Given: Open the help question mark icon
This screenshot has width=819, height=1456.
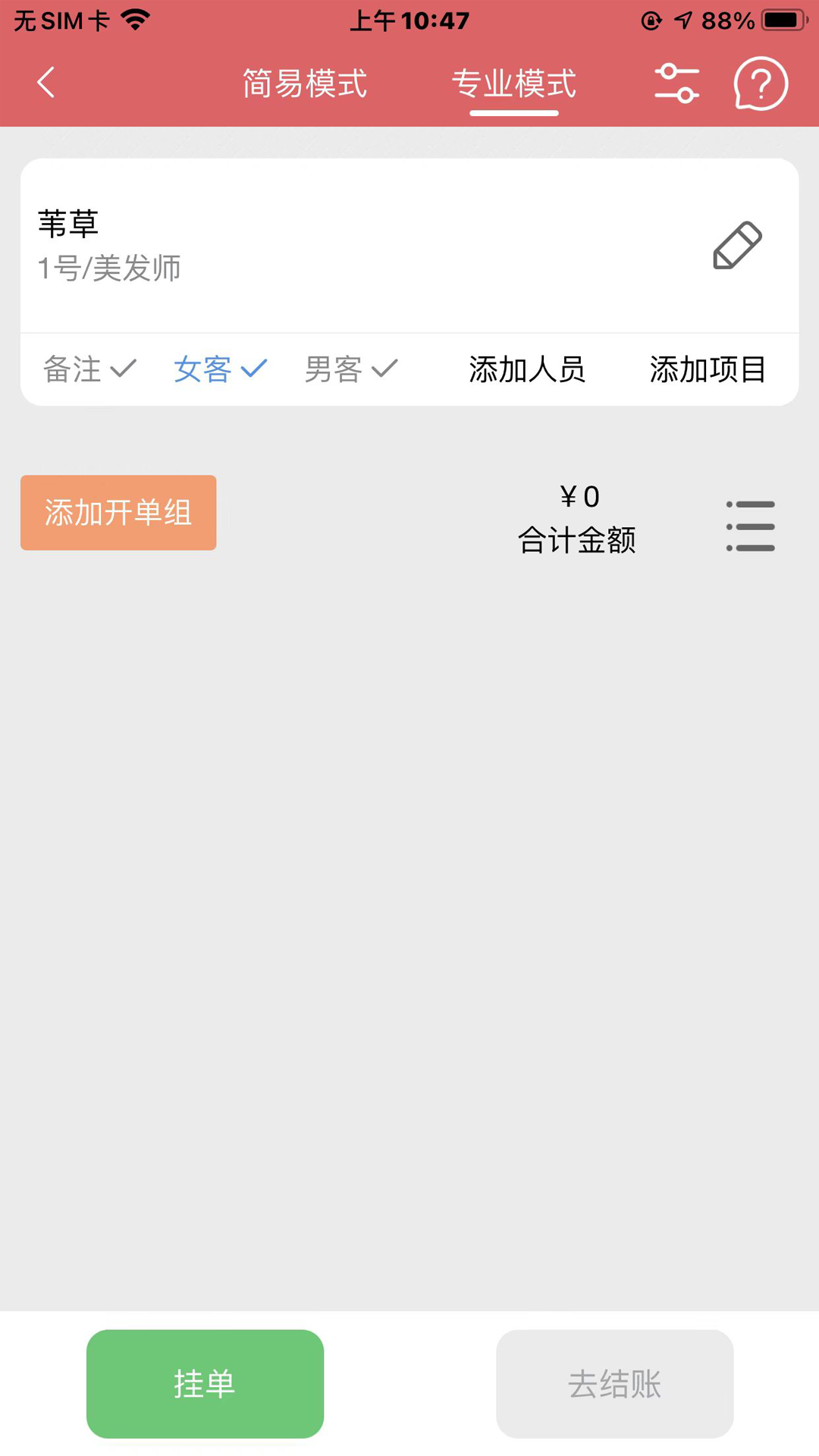Looking at the screenshot, I should (x=761, y=83).
